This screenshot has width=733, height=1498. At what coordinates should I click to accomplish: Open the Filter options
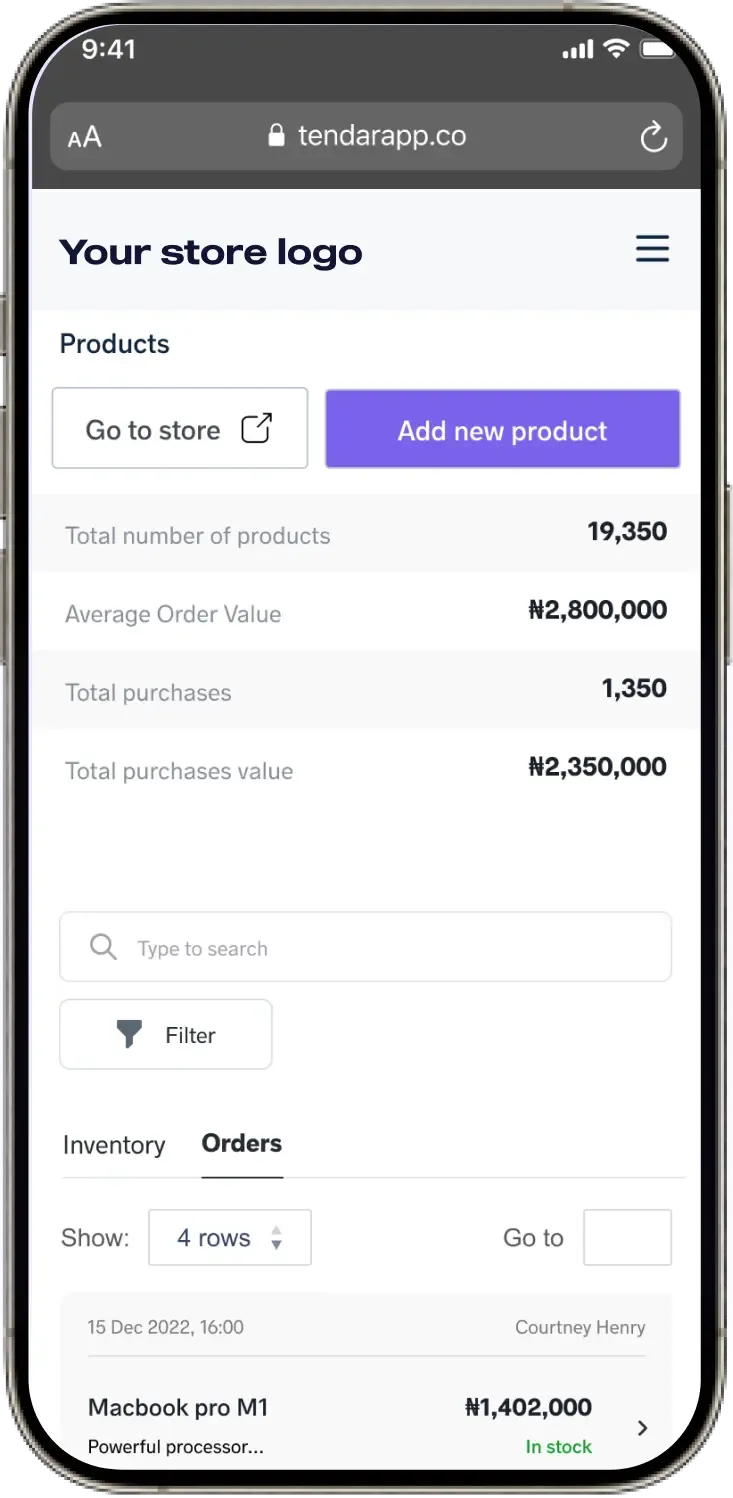click(166, 1035)
